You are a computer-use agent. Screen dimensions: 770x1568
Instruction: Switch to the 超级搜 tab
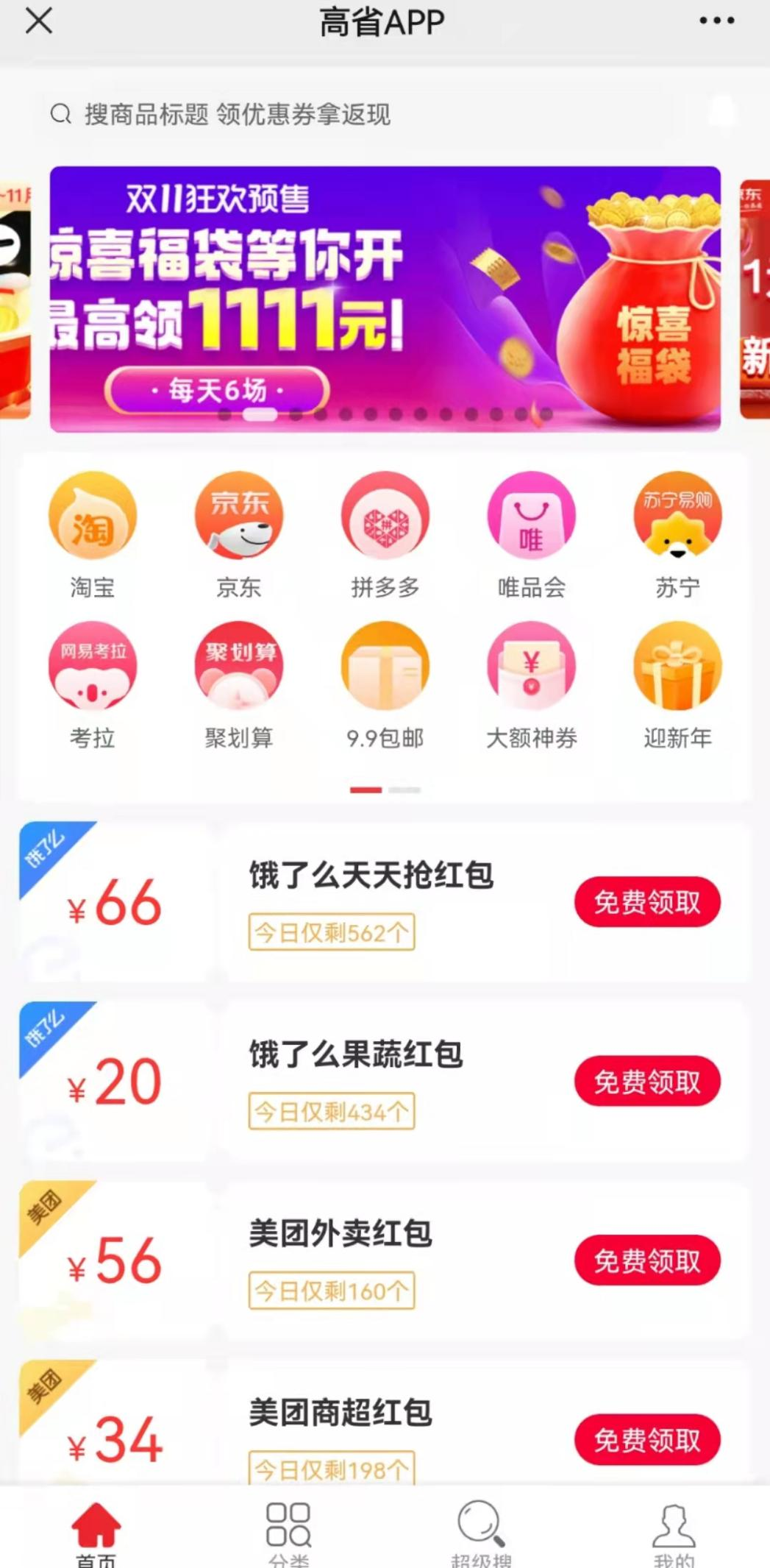(x=481, y=1532)
